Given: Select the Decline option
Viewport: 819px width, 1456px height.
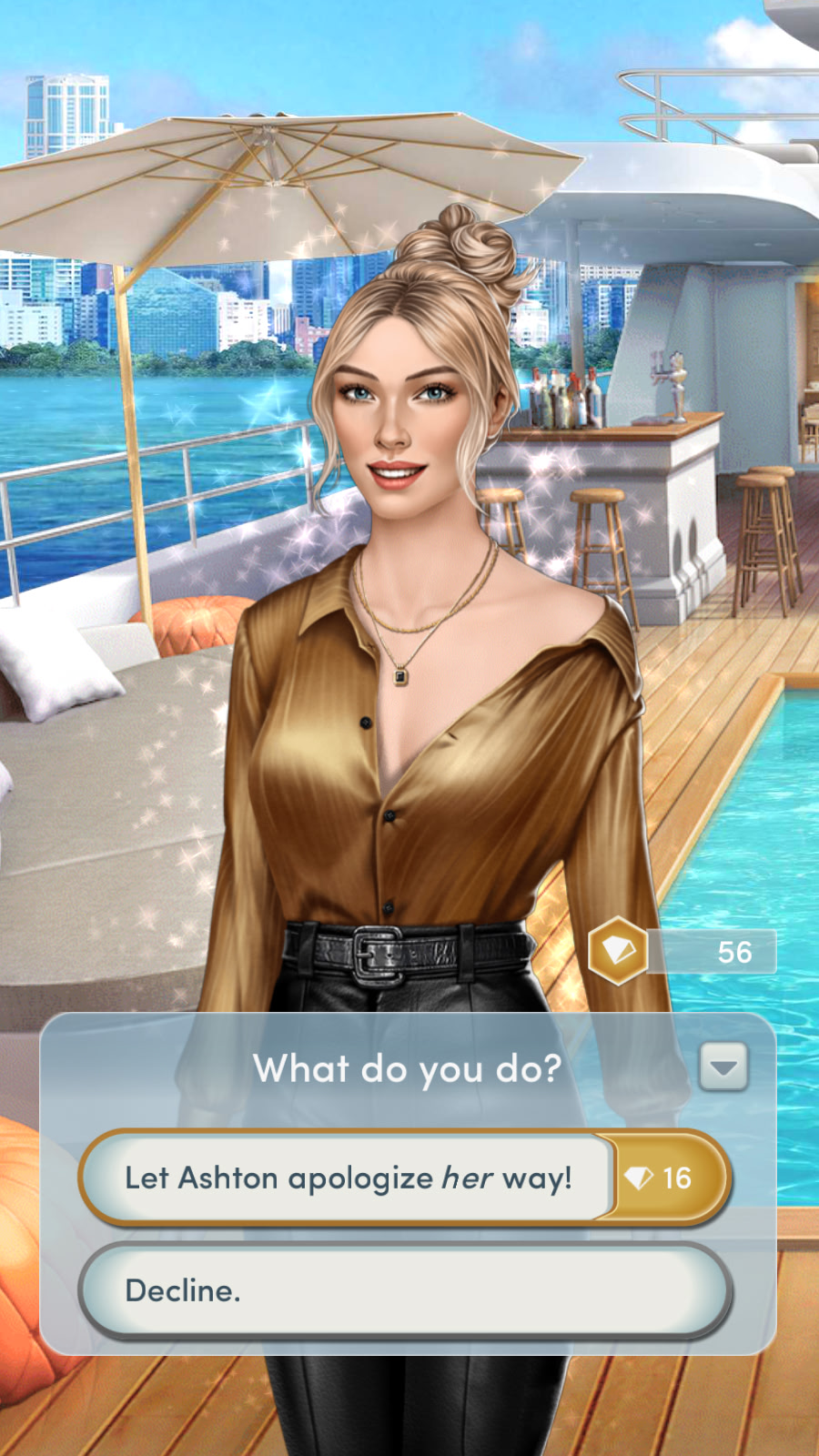Looking at the screenshot, I should click(x=405, y=1290).
